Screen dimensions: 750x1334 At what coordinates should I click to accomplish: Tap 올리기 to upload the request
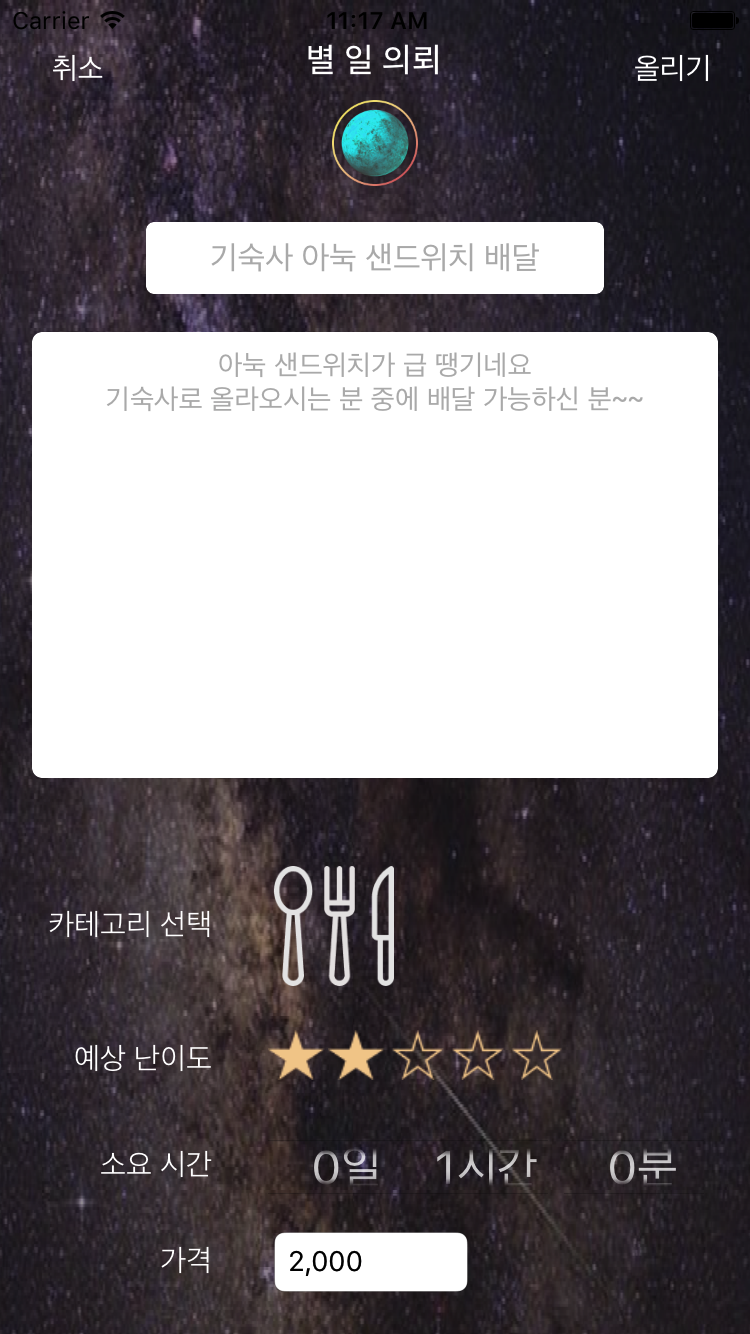coord(672,67)
